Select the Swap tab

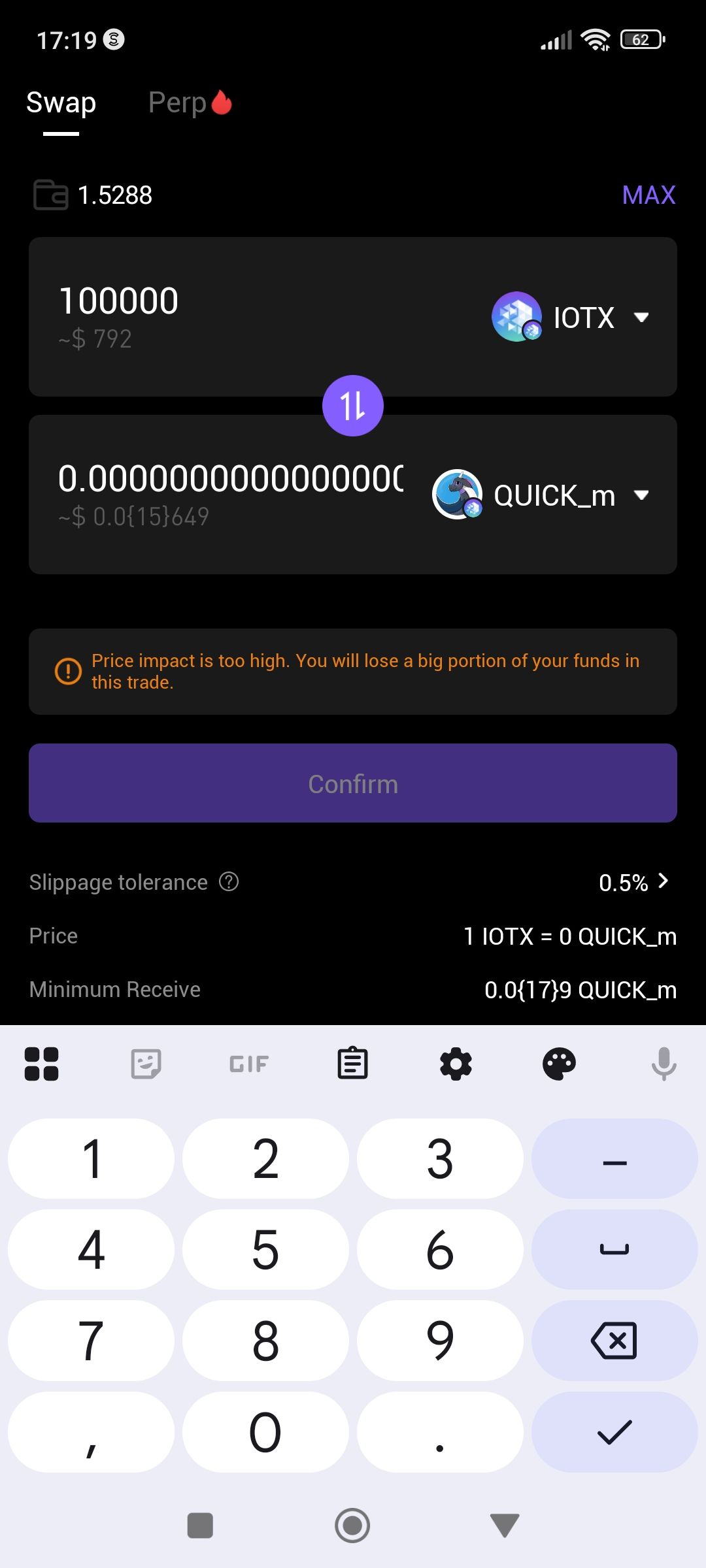[x=61, y=103]
